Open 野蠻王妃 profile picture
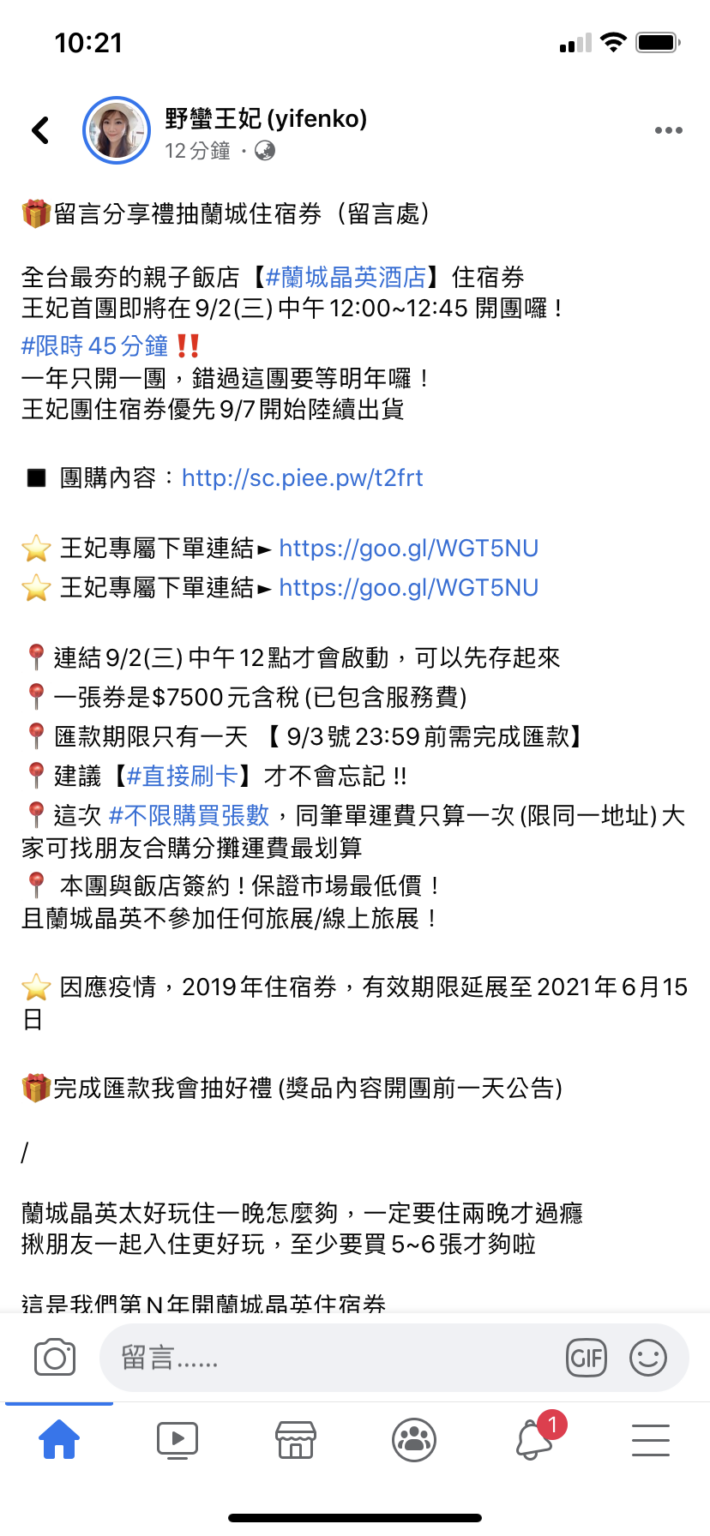The width and height of the screenshot is (710, 1536). click(118, 131)
